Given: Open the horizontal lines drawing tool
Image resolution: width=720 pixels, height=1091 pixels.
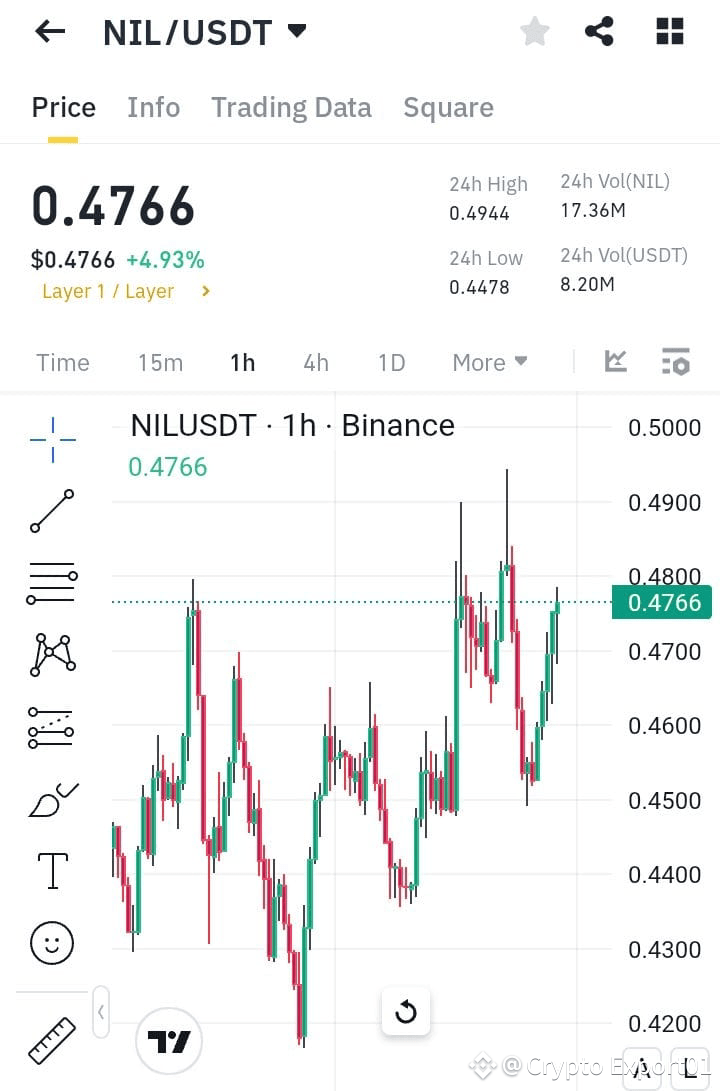Looking at the screenshot, I should [x=50, y=582].
